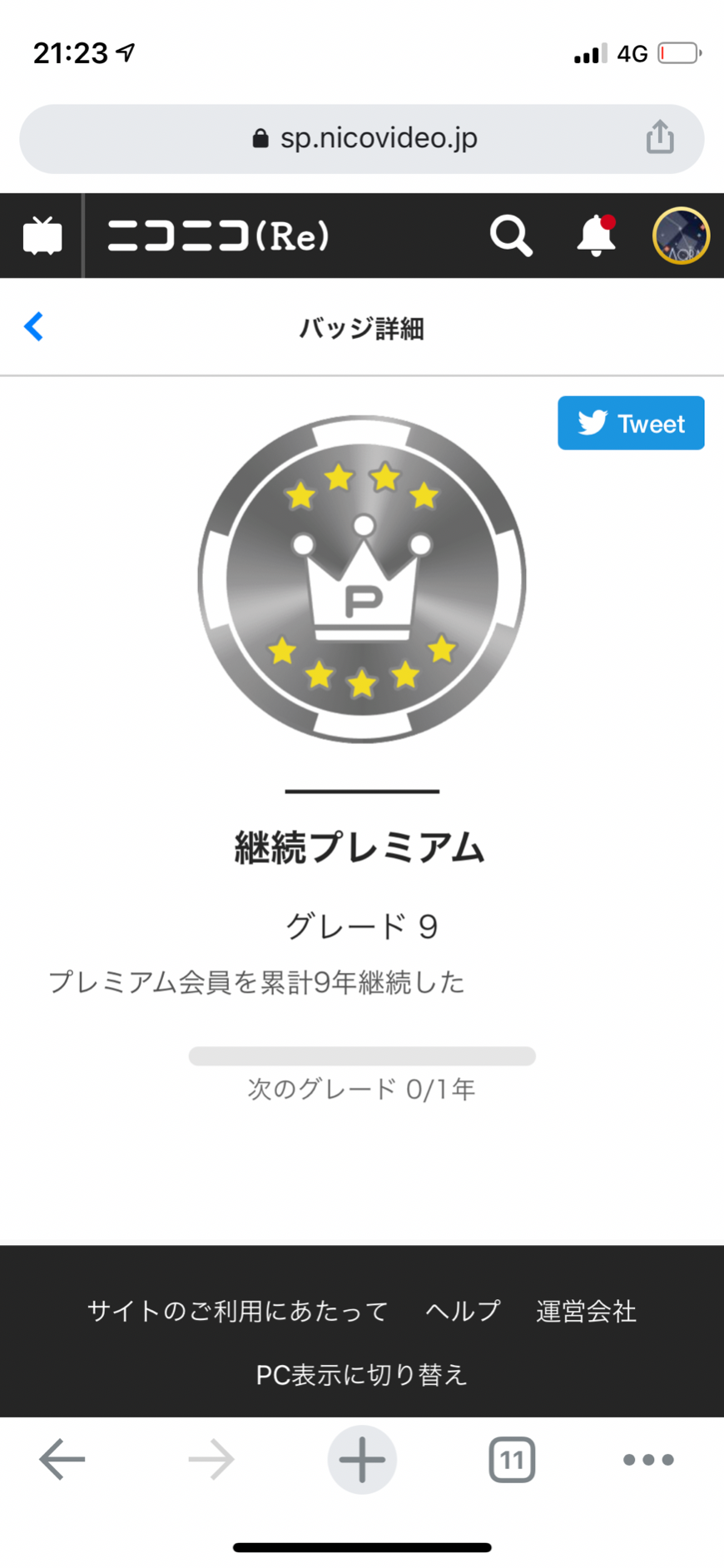Open the browser overflow menu
The height and width of the screenshot is (1568, 724).
[x=648, y=1460]
